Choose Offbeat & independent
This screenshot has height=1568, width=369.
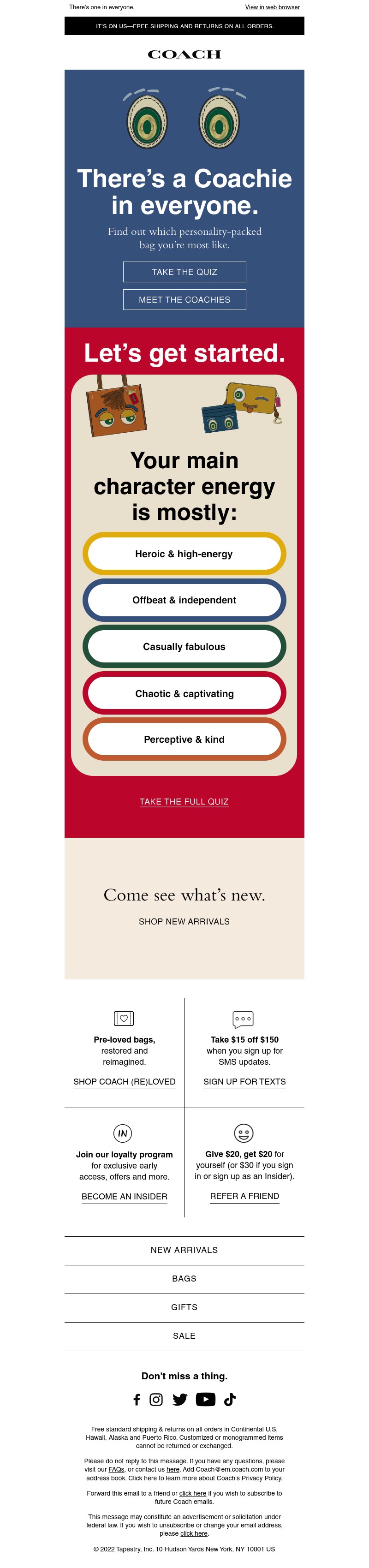click(184, 600)
